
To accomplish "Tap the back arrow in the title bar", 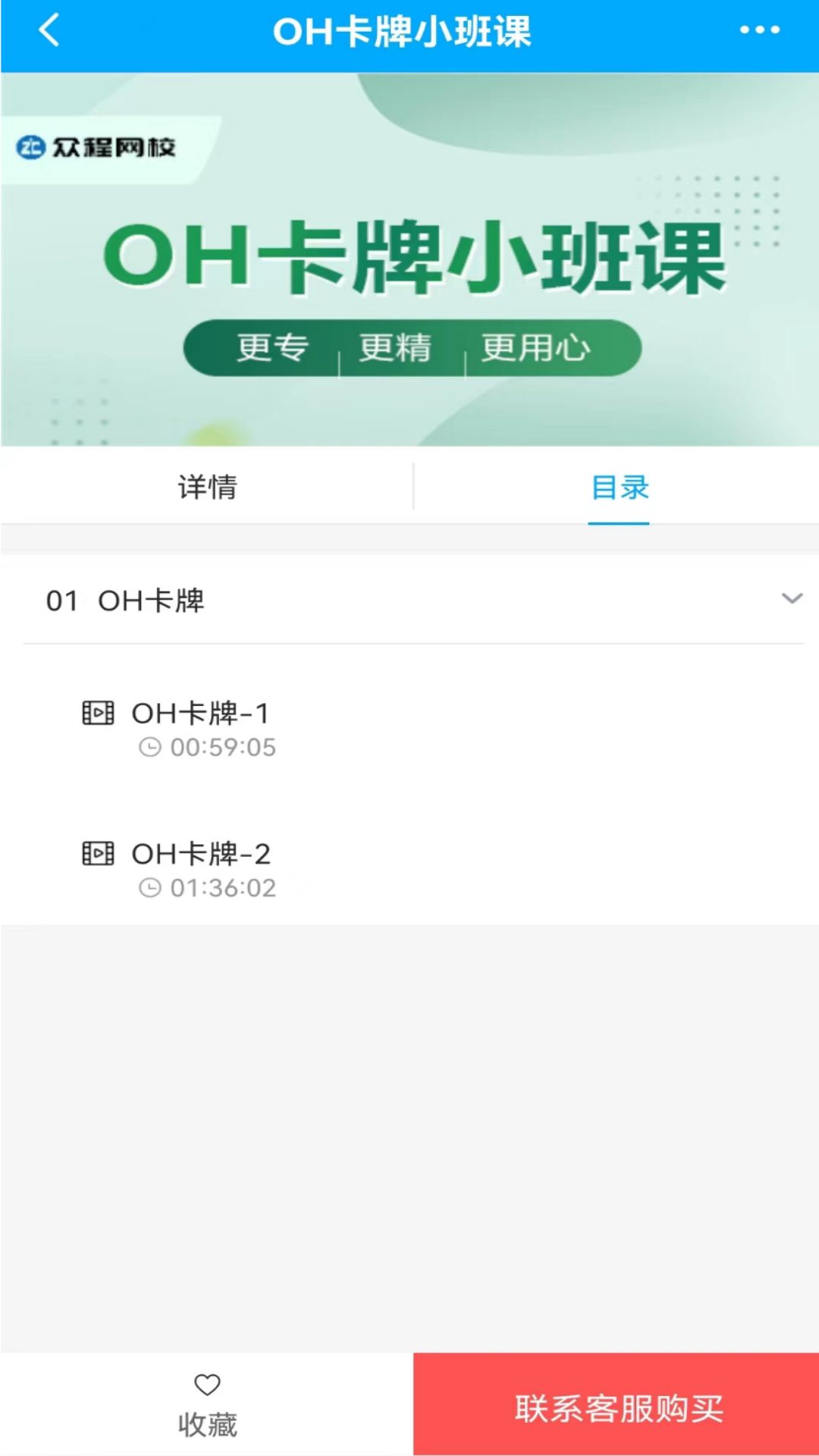I will (x=48, y=32).
